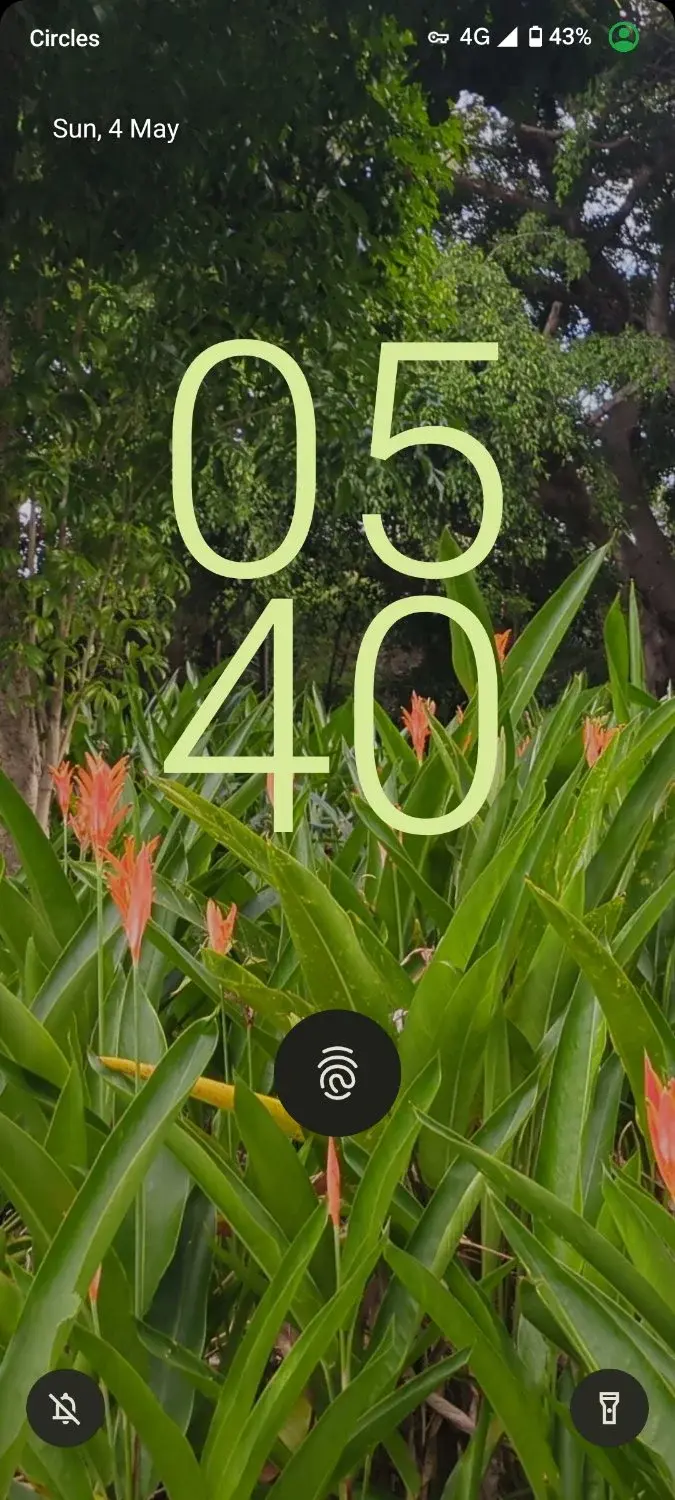Open the user switcher avatar

click(624, 37)
